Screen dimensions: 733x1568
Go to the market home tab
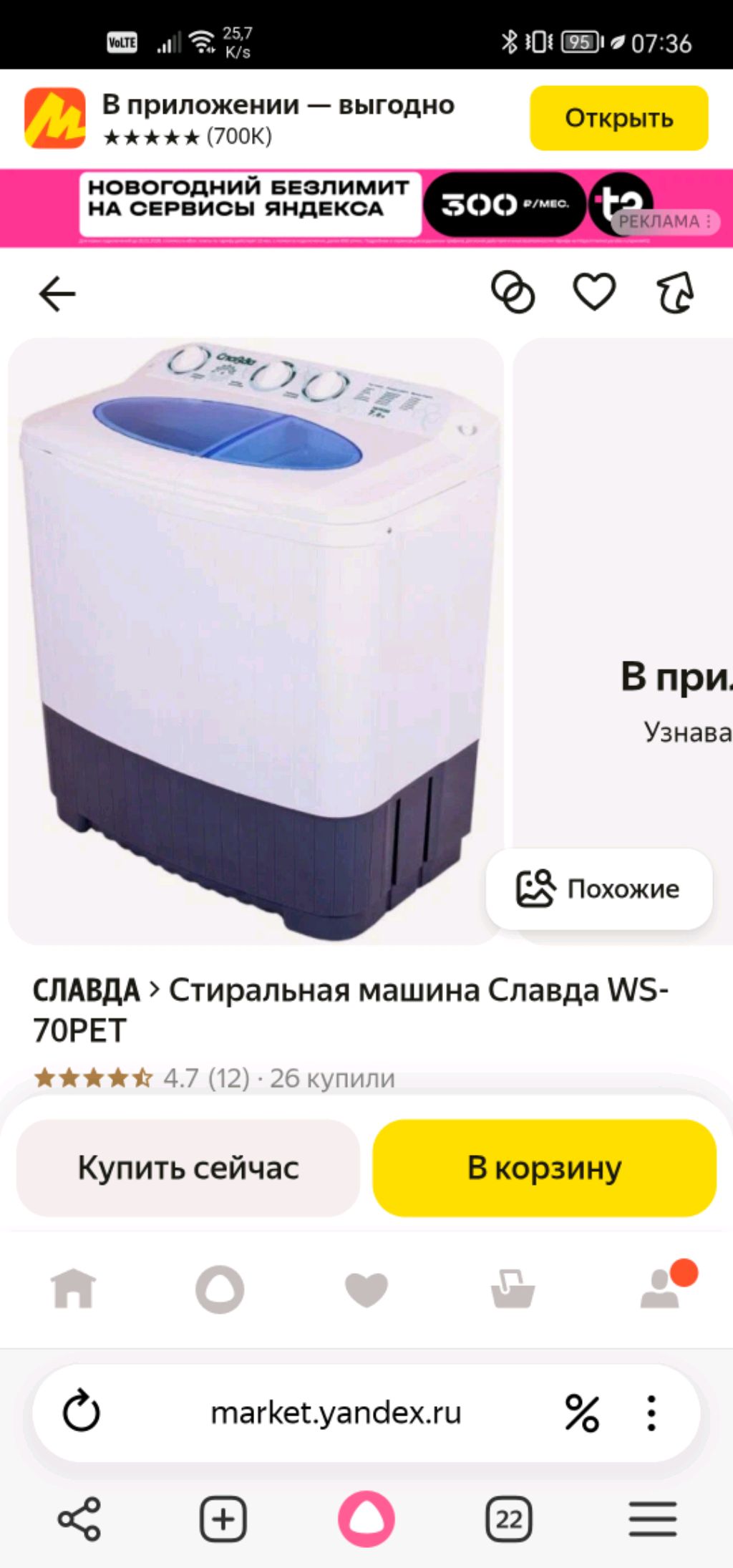point(73,1288)
